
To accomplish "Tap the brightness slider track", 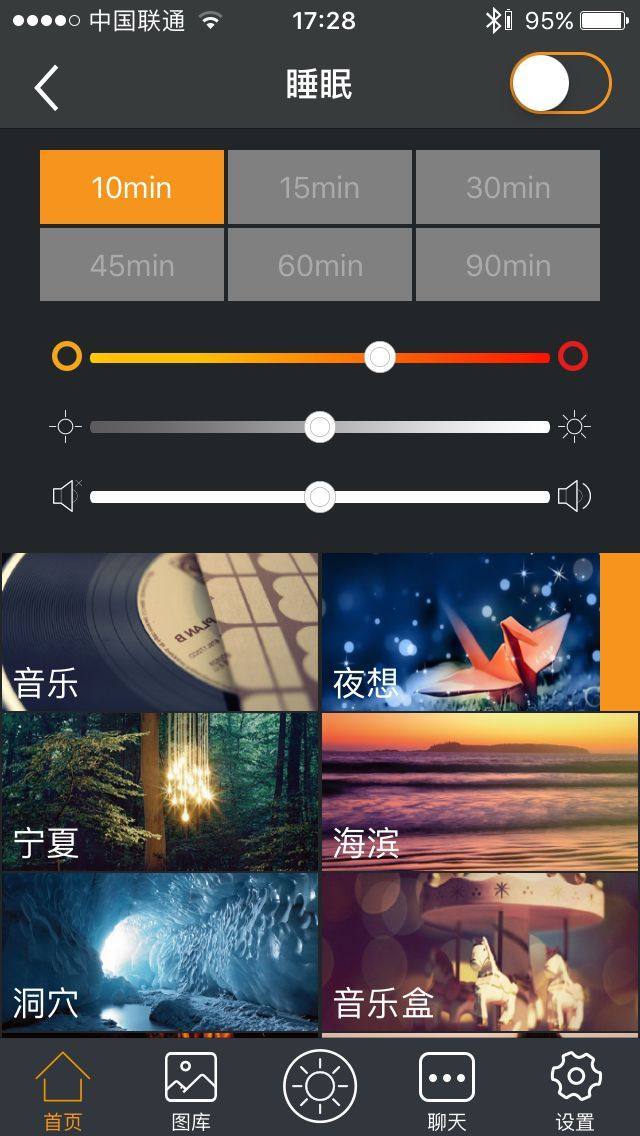I will [320, 427].
